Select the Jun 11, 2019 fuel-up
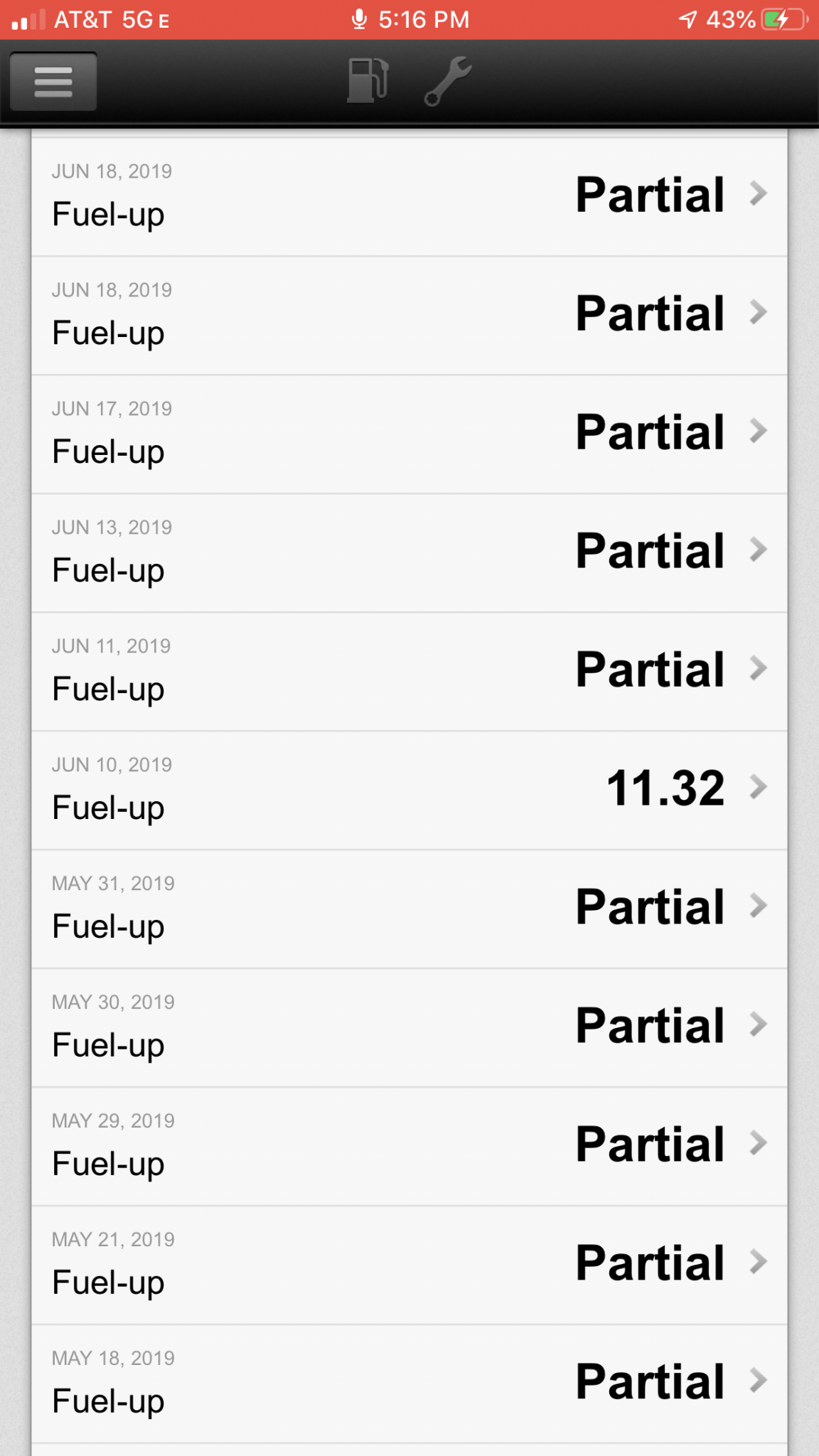Viewport: 819px width, 1456px height. pos(409,671)
